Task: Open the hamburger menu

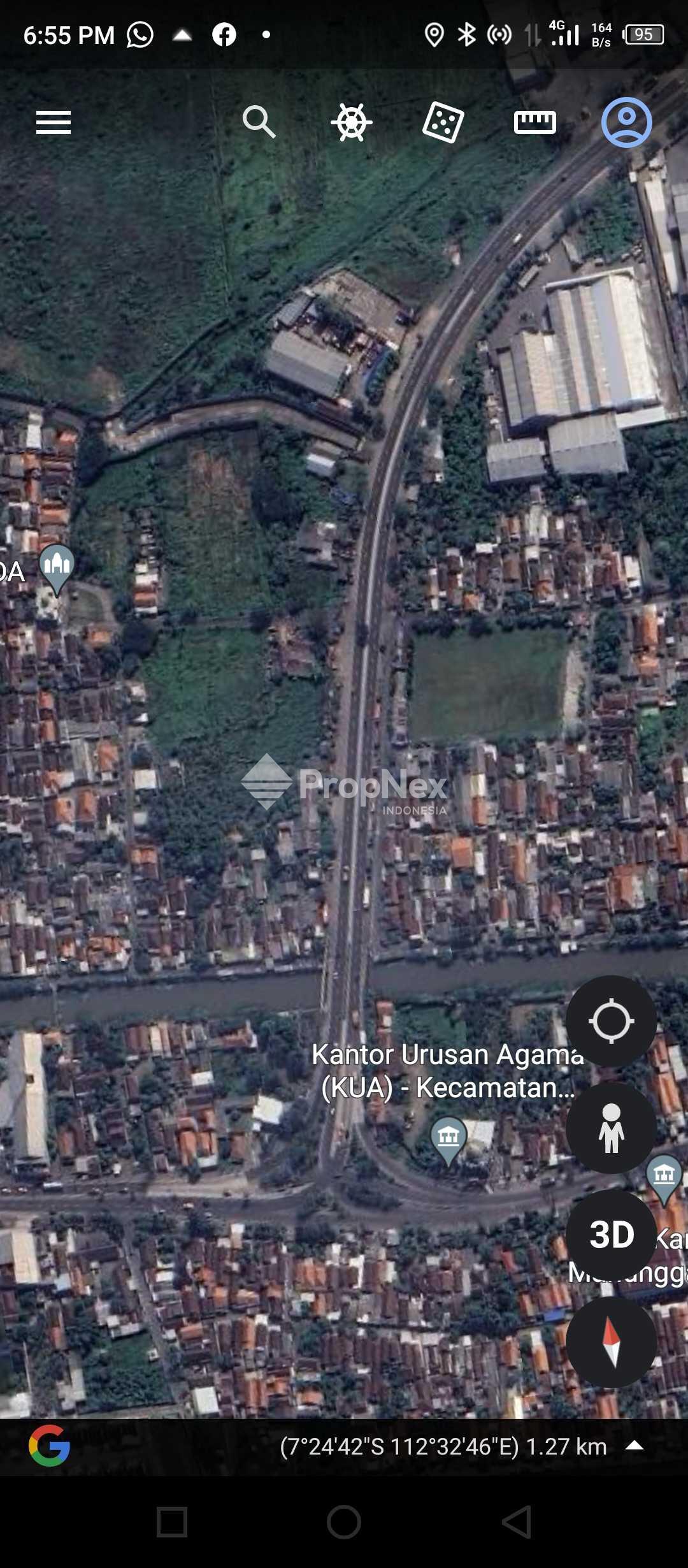Action: click(x=54, y=122)
